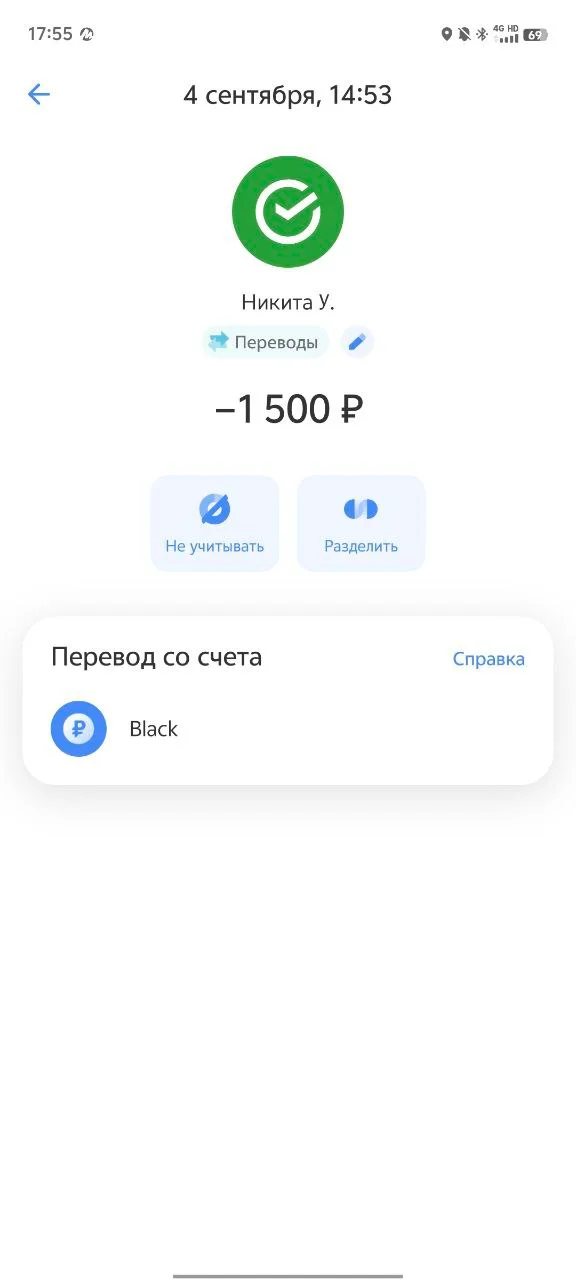Image resolution: width=576 pixels, height=1280 pixels.
Task: Tap the Не учитывать button
Action: [x=215, y=523]
